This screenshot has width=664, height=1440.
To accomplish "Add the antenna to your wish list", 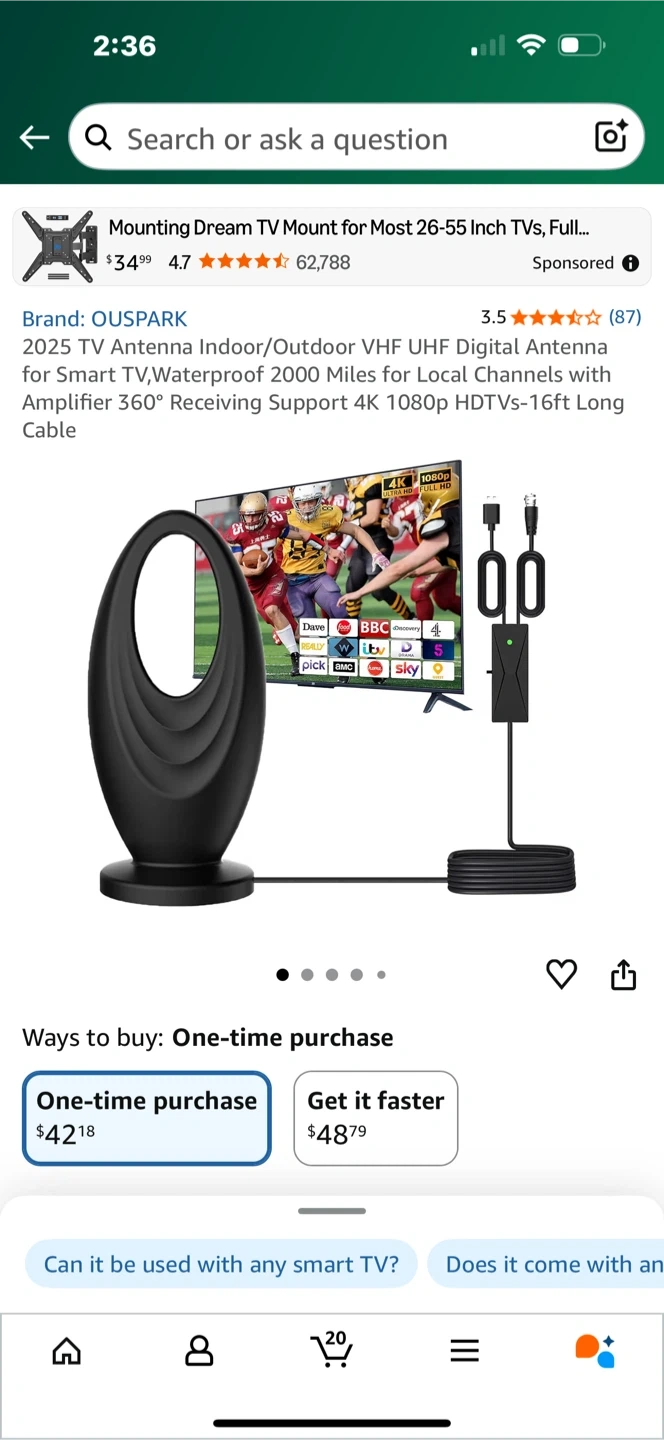I will coord(561,974).
